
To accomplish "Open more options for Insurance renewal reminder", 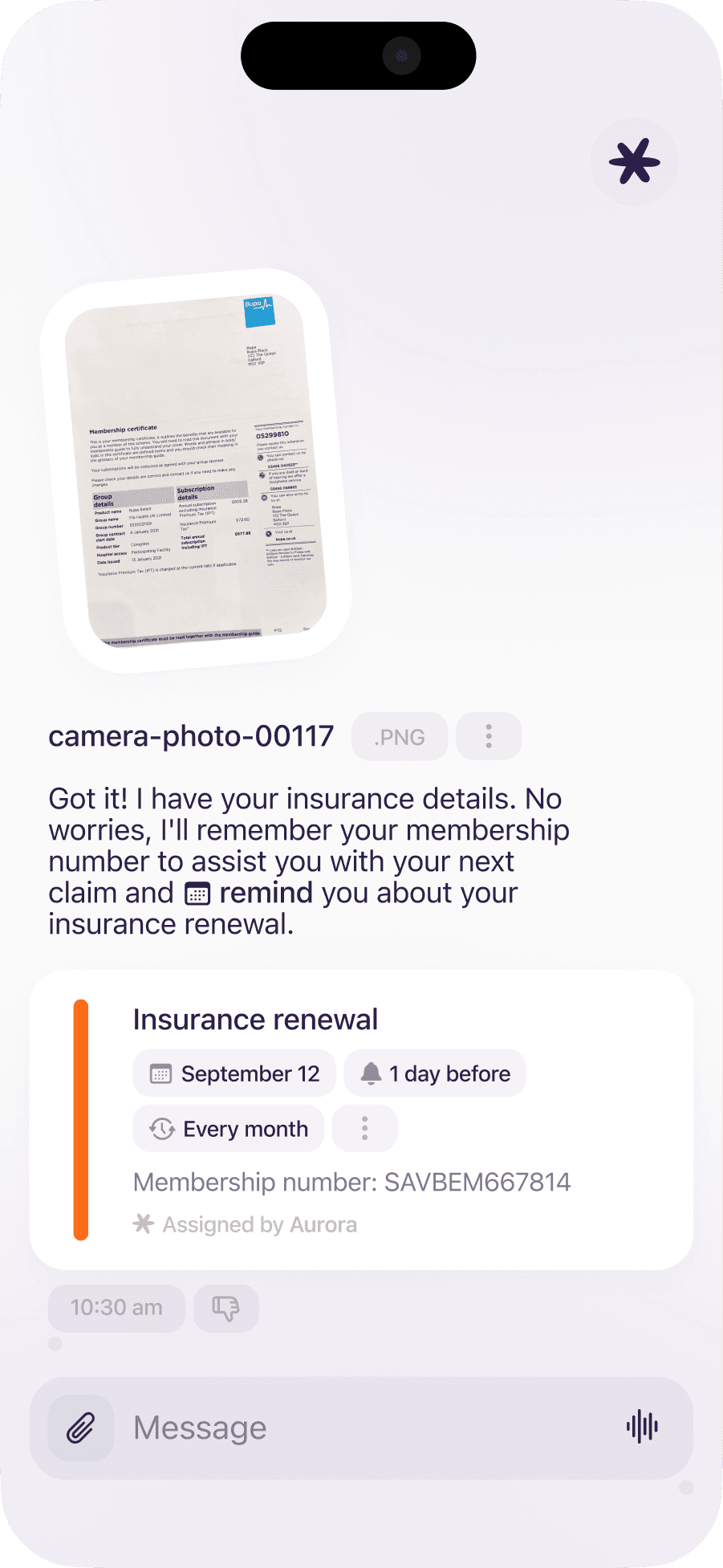I will [365, 1129].
